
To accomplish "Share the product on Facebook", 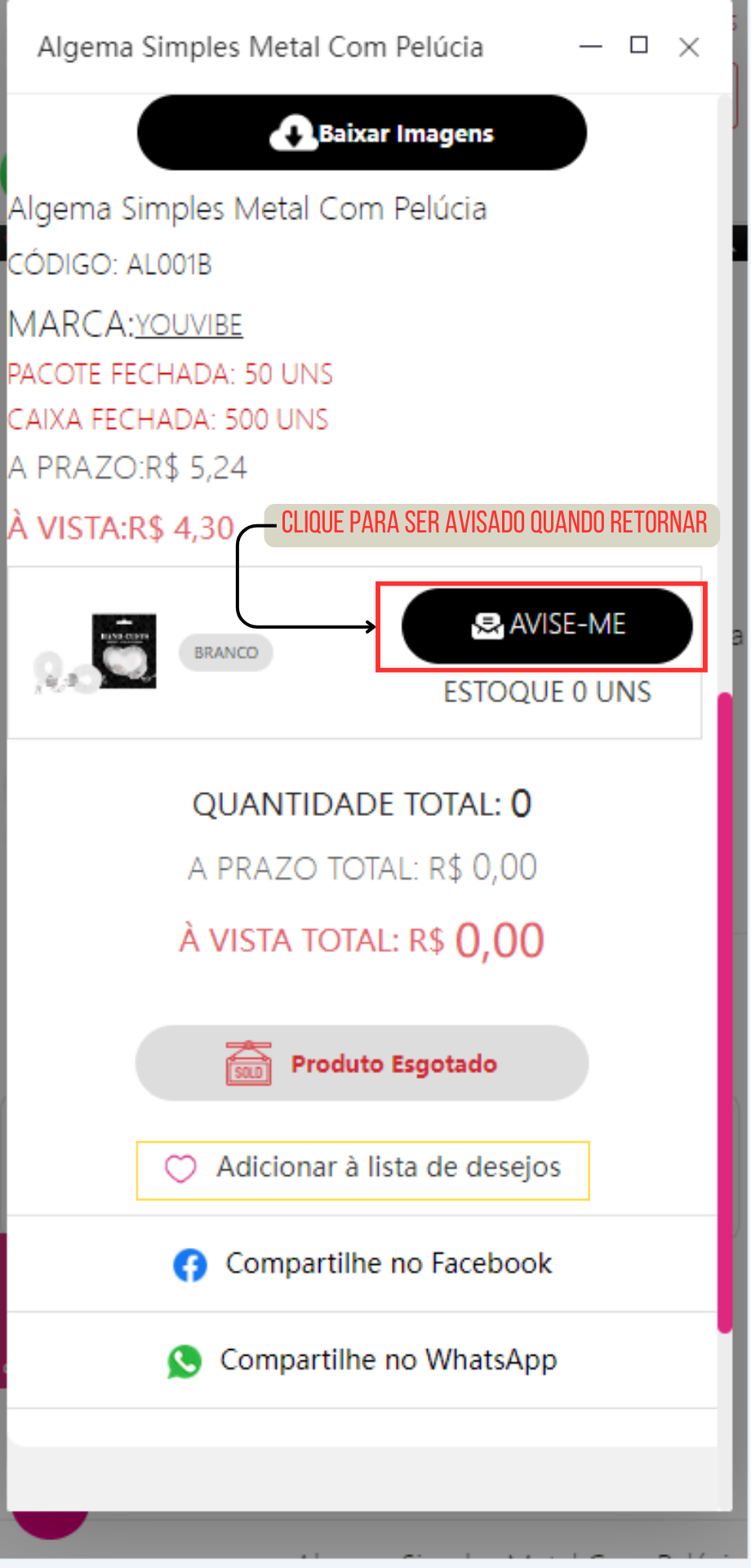I will (x=362, y=1264).
